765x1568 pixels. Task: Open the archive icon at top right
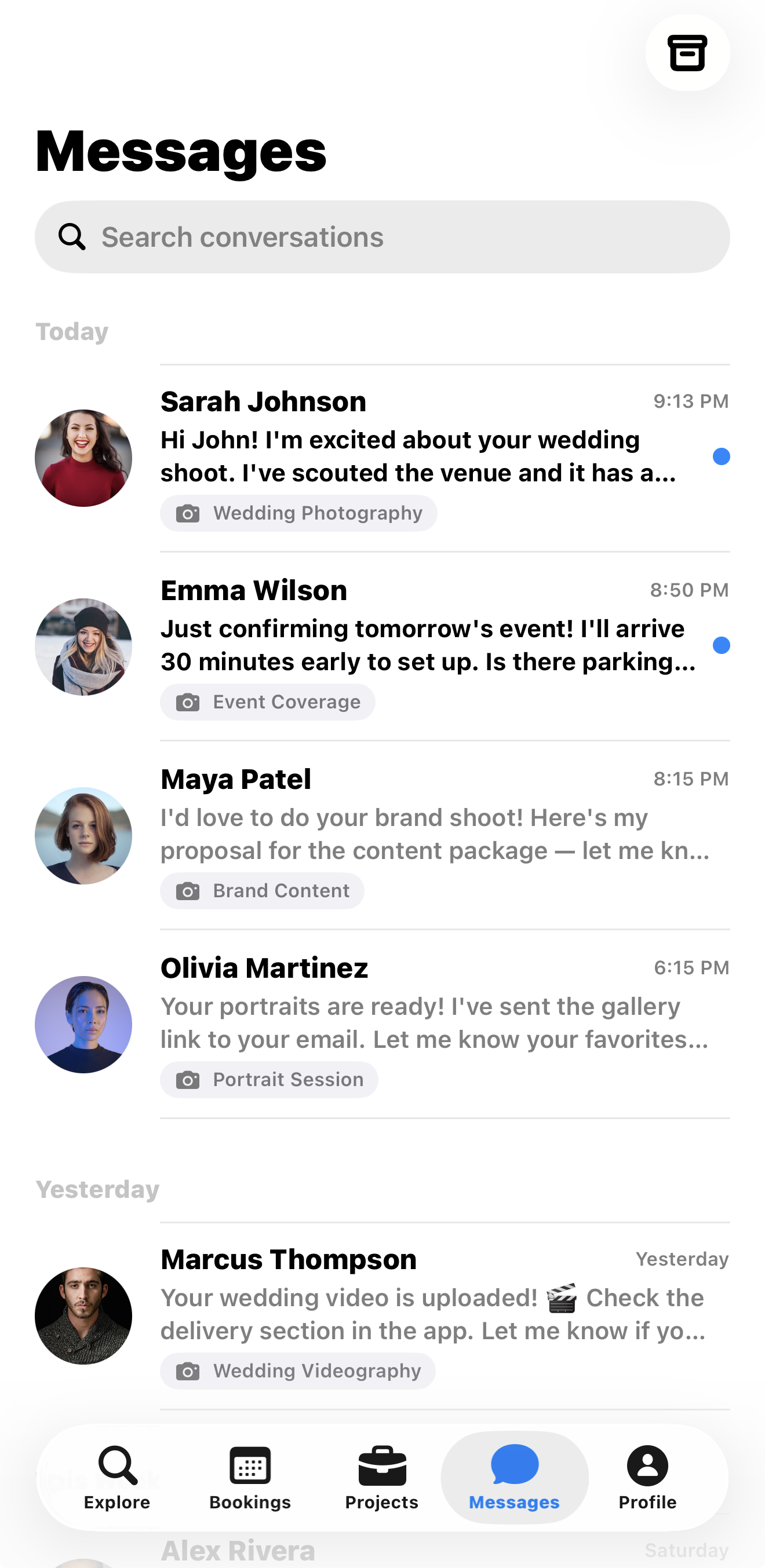coord(687,53)
